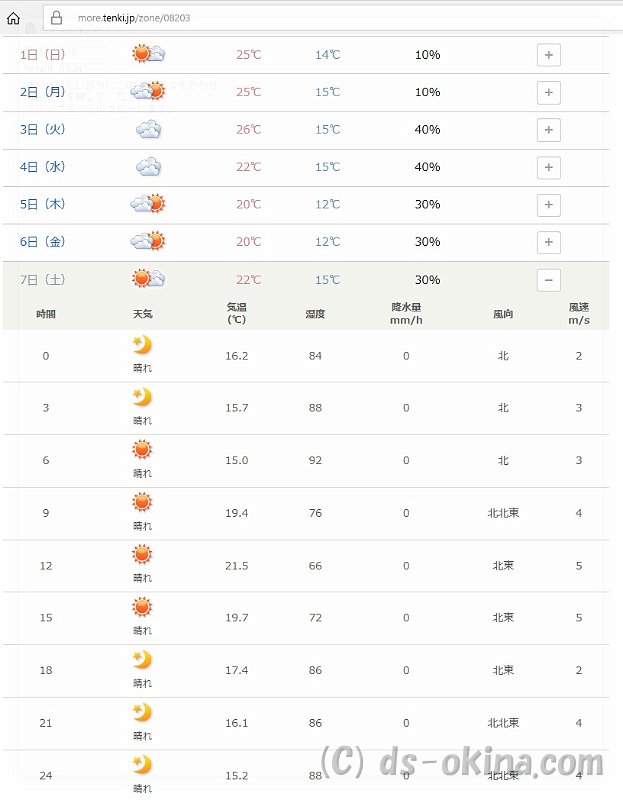Expand the 5日 (木) forecast row
Image resolution: width=623 pixels, height=800 pixels.
click(x=548, y=205)
